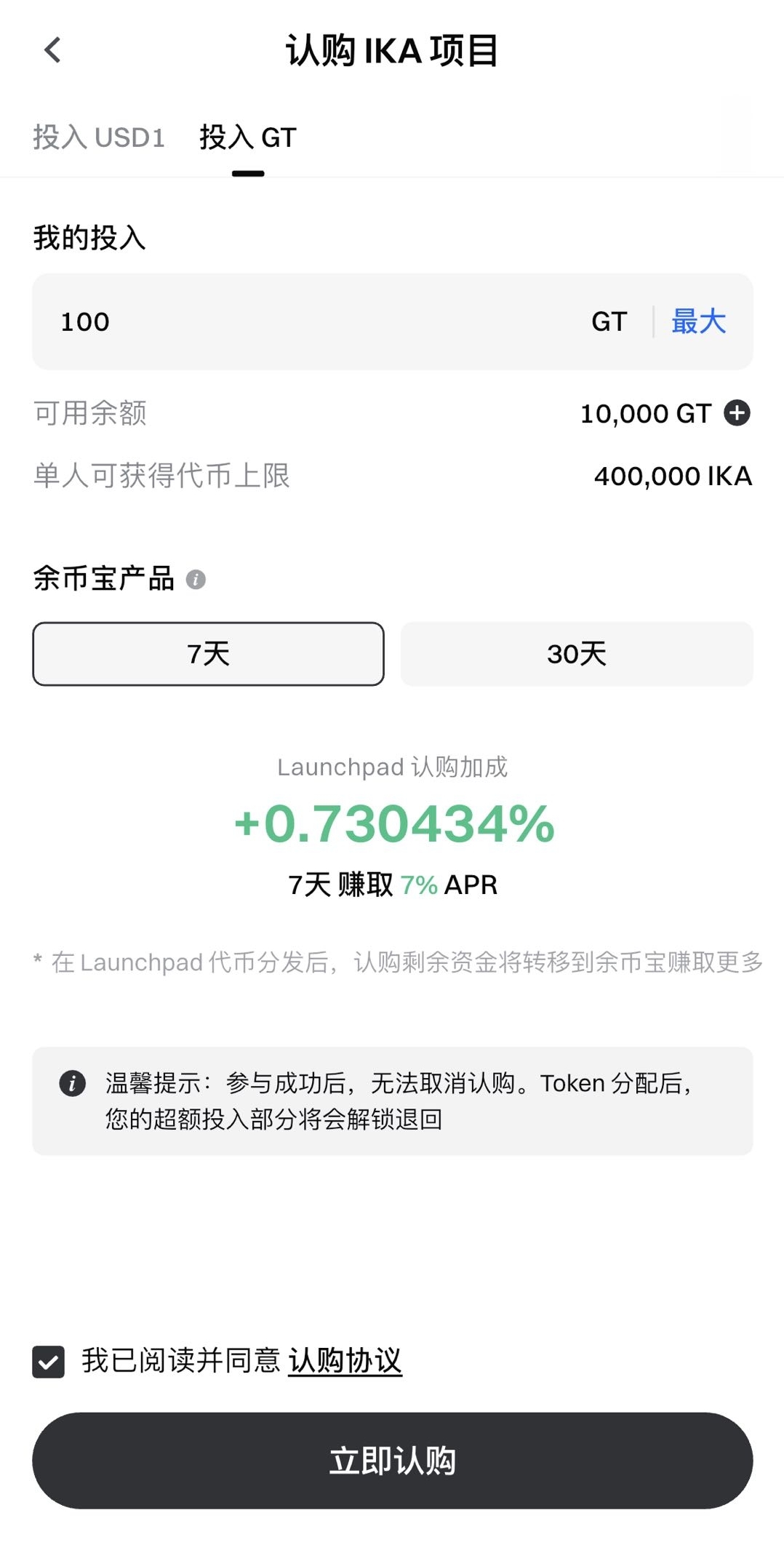Choose the 30天 product option
Screen dimensions: 784x1561
point(577,654)
